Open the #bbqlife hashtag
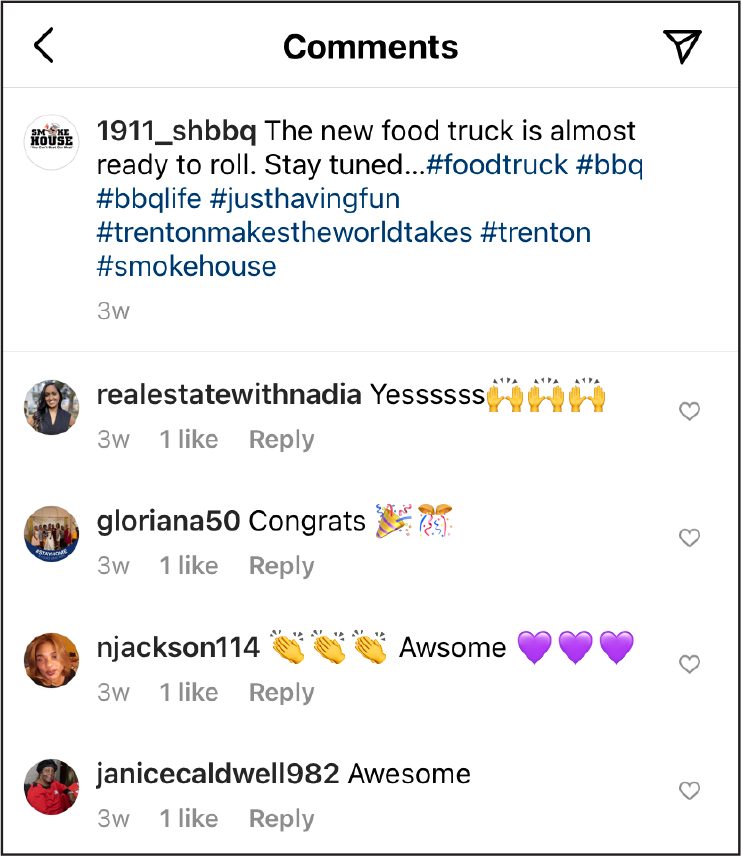 click(x=149, y=199)
